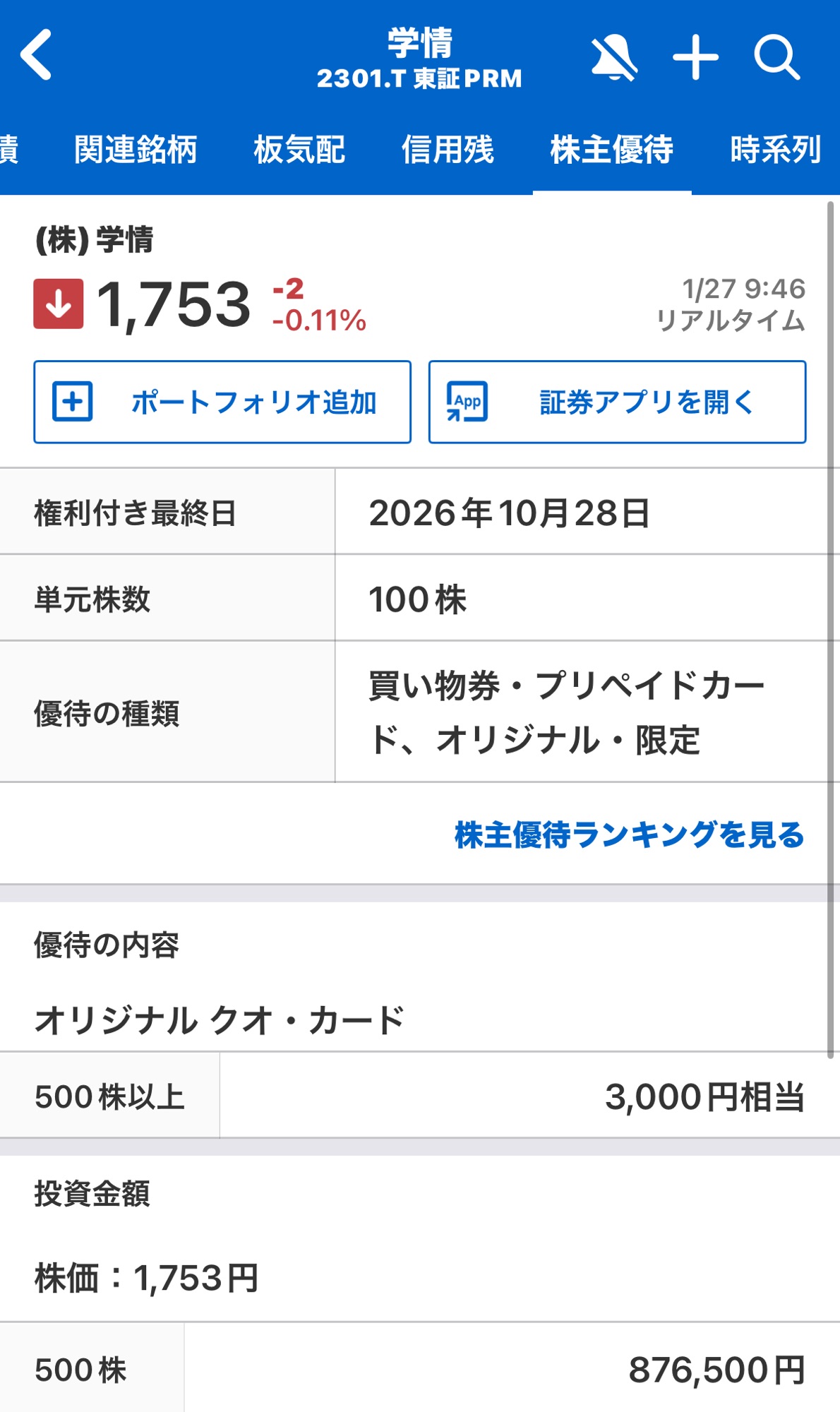840x1412 pixels.
Task: Open 株主優待ランキングを見る link
Action: (x=629, y=834)
